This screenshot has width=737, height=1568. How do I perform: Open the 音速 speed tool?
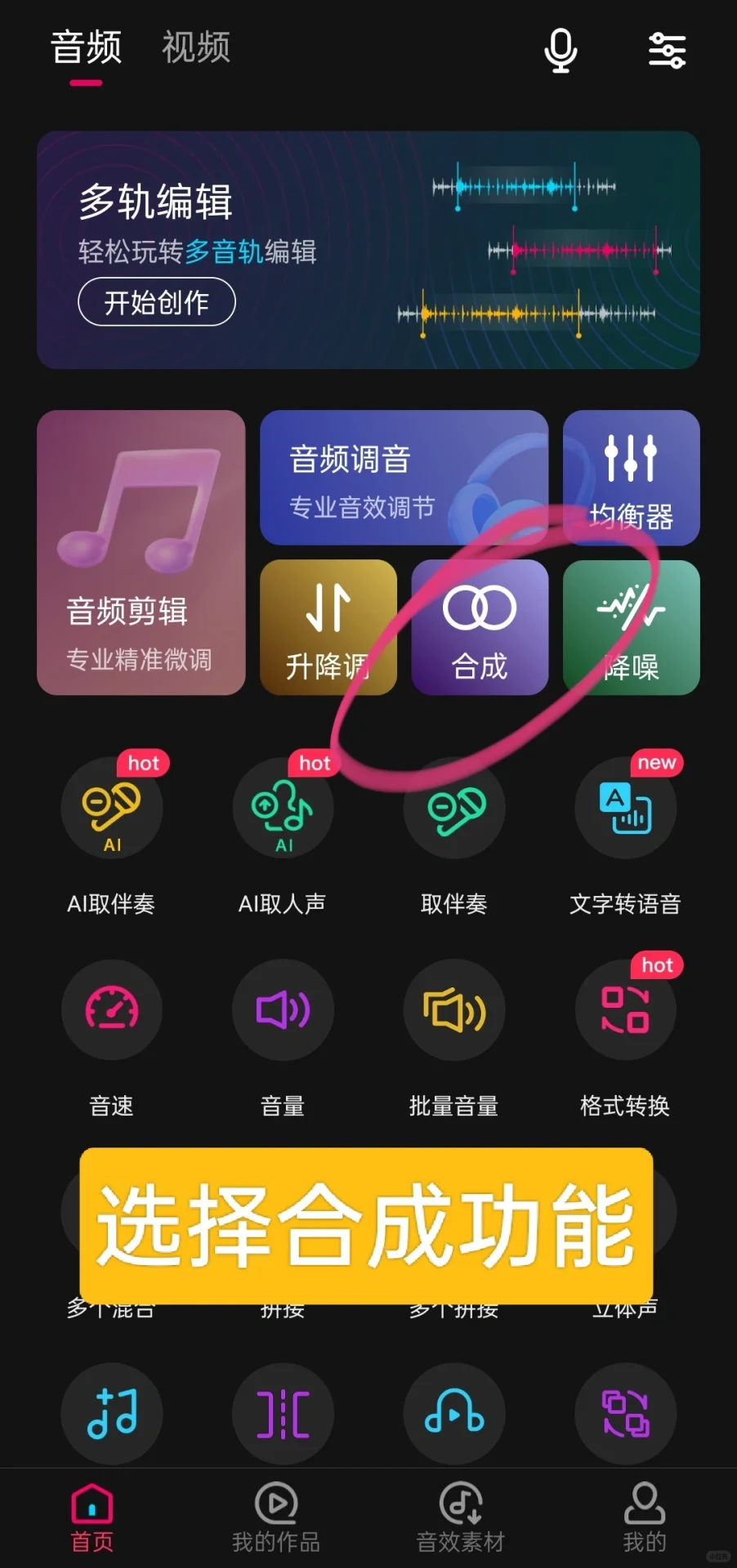[x=112, y=1011]
